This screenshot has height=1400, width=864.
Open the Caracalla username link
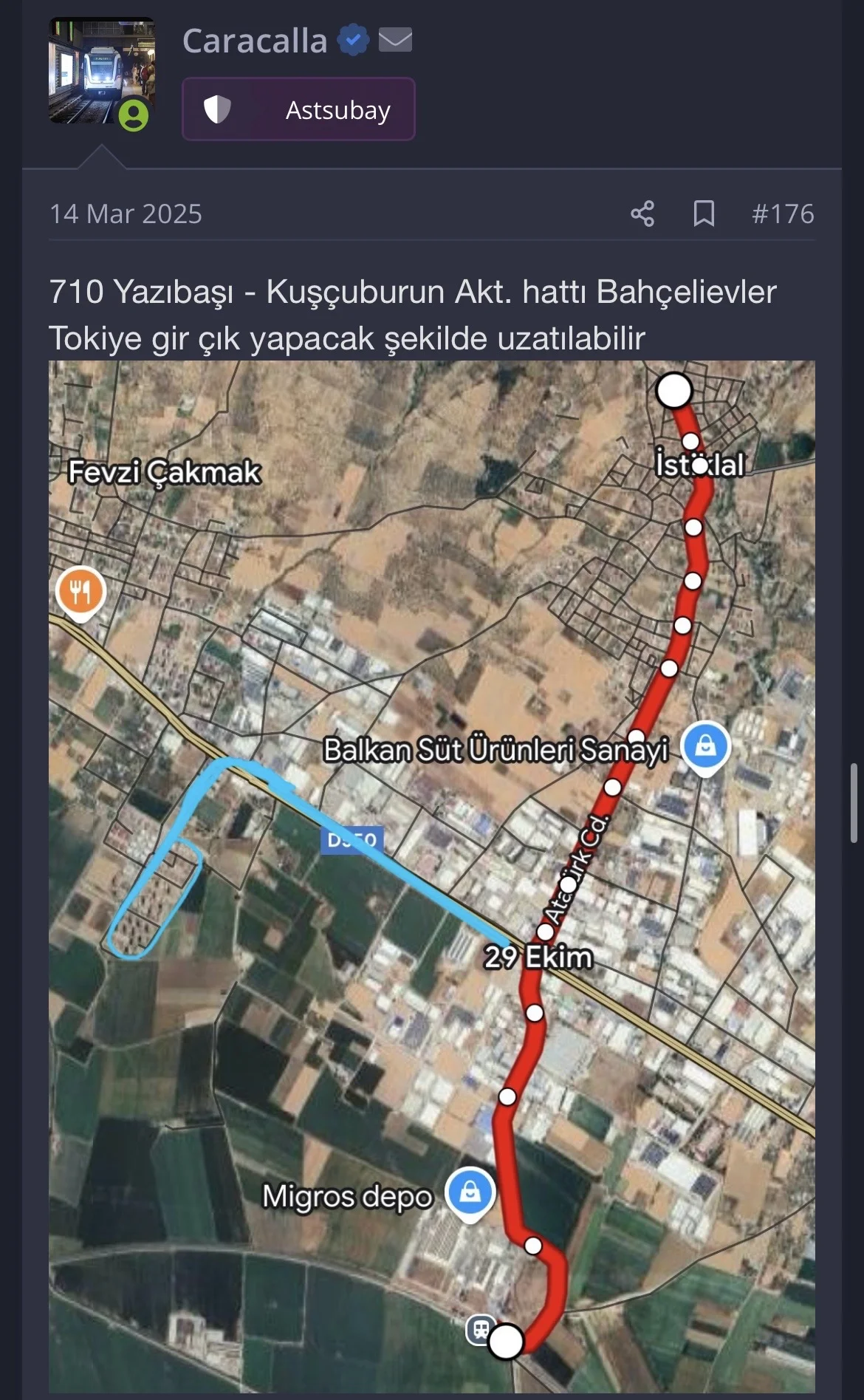[255, 41]
